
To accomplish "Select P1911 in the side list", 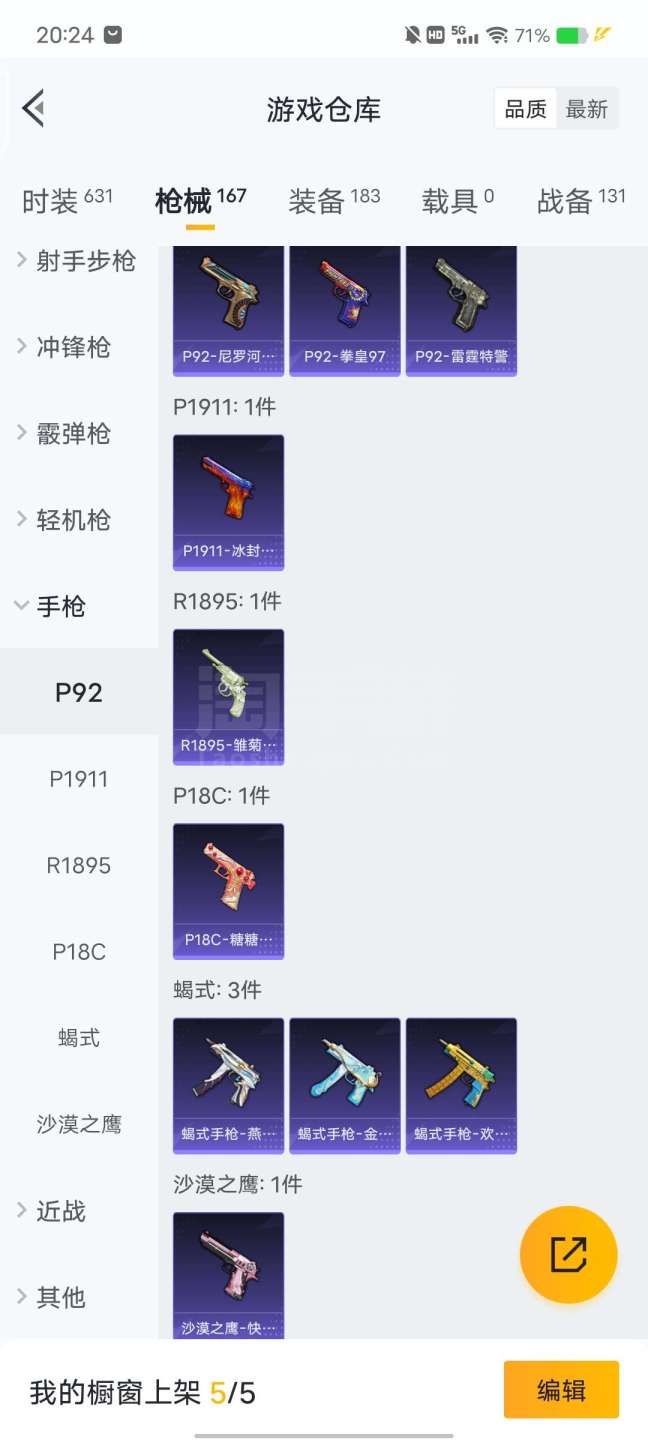I will coord(79,779).
